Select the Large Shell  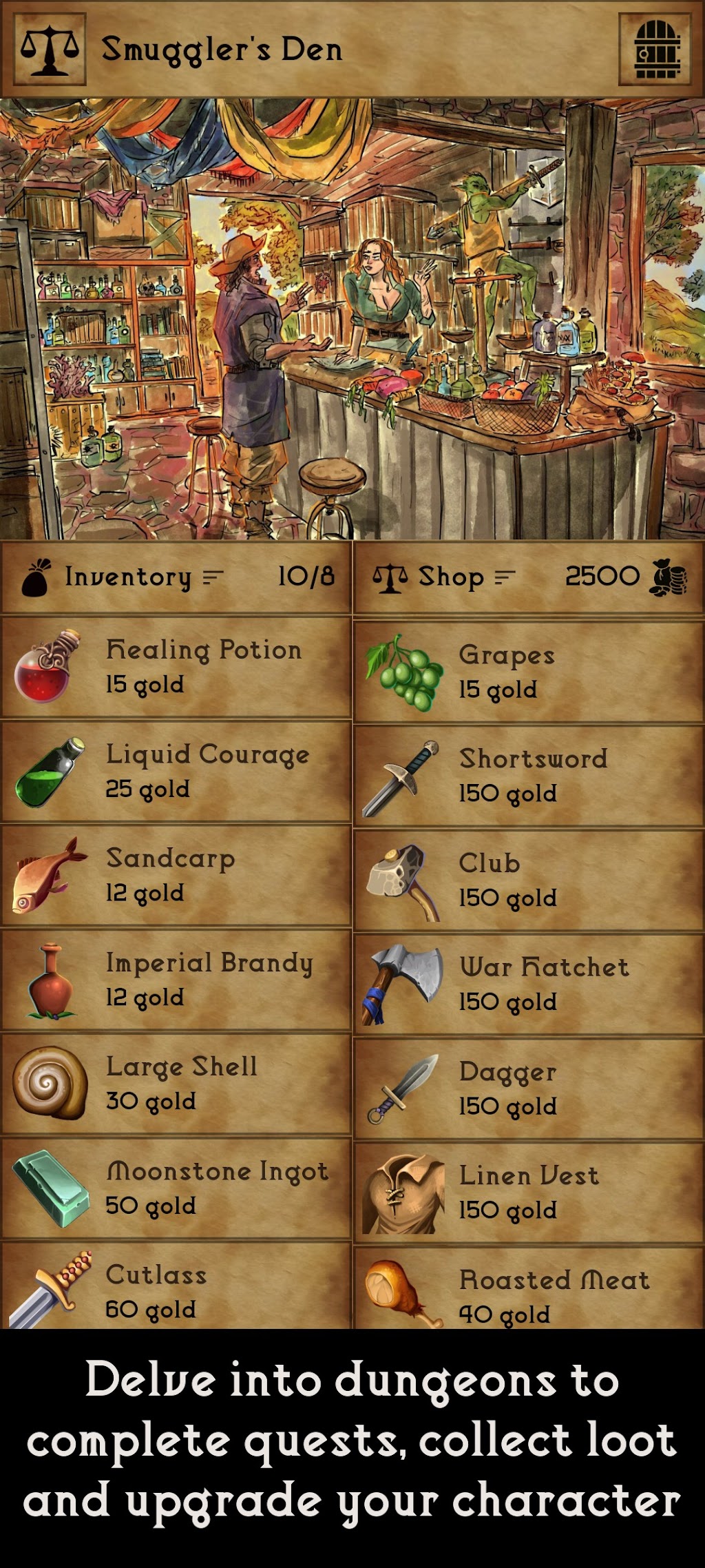176,1084
